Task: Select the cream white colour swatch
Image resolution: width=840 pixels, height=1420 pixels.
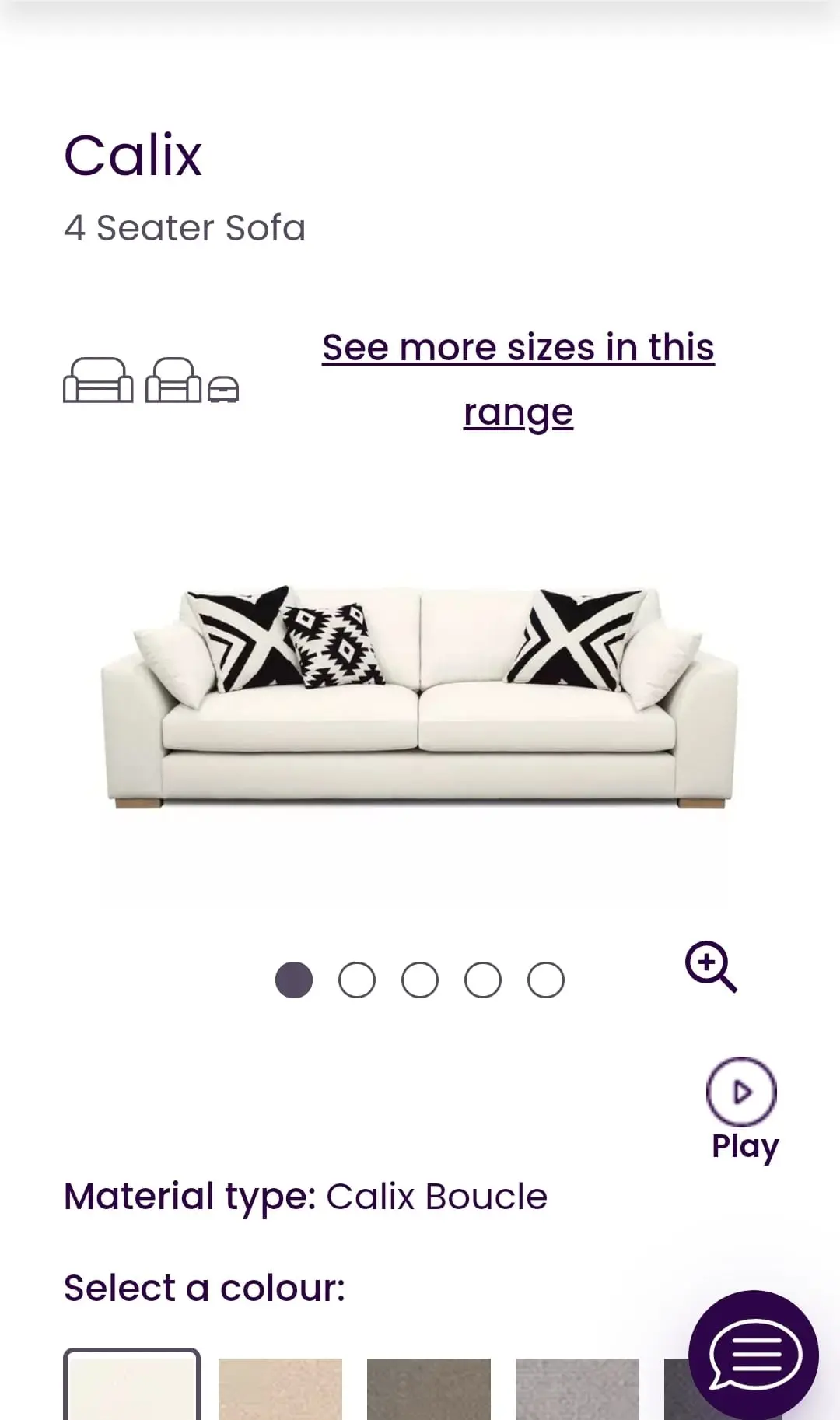Action: [x=131, y=1389]
